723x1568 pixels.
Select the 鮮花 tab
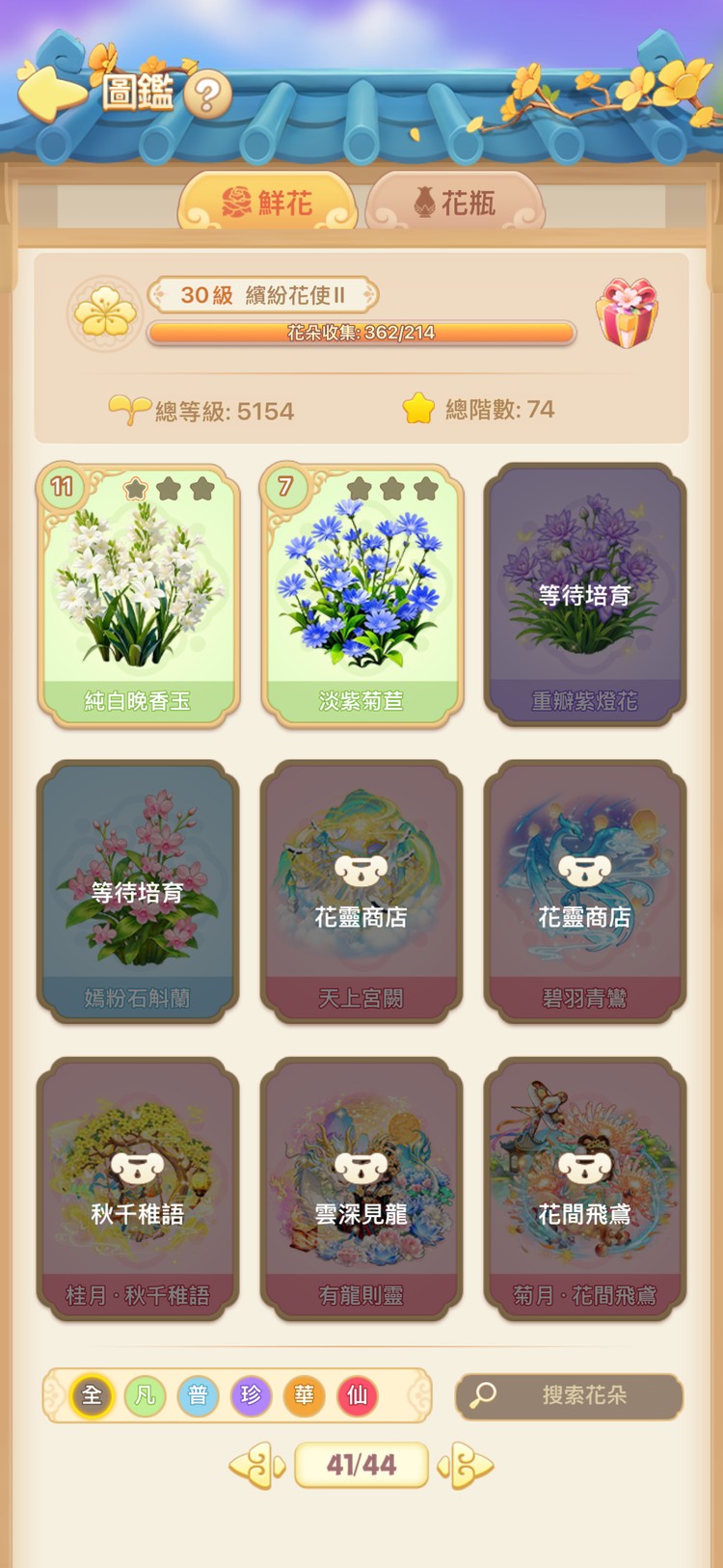268,203
